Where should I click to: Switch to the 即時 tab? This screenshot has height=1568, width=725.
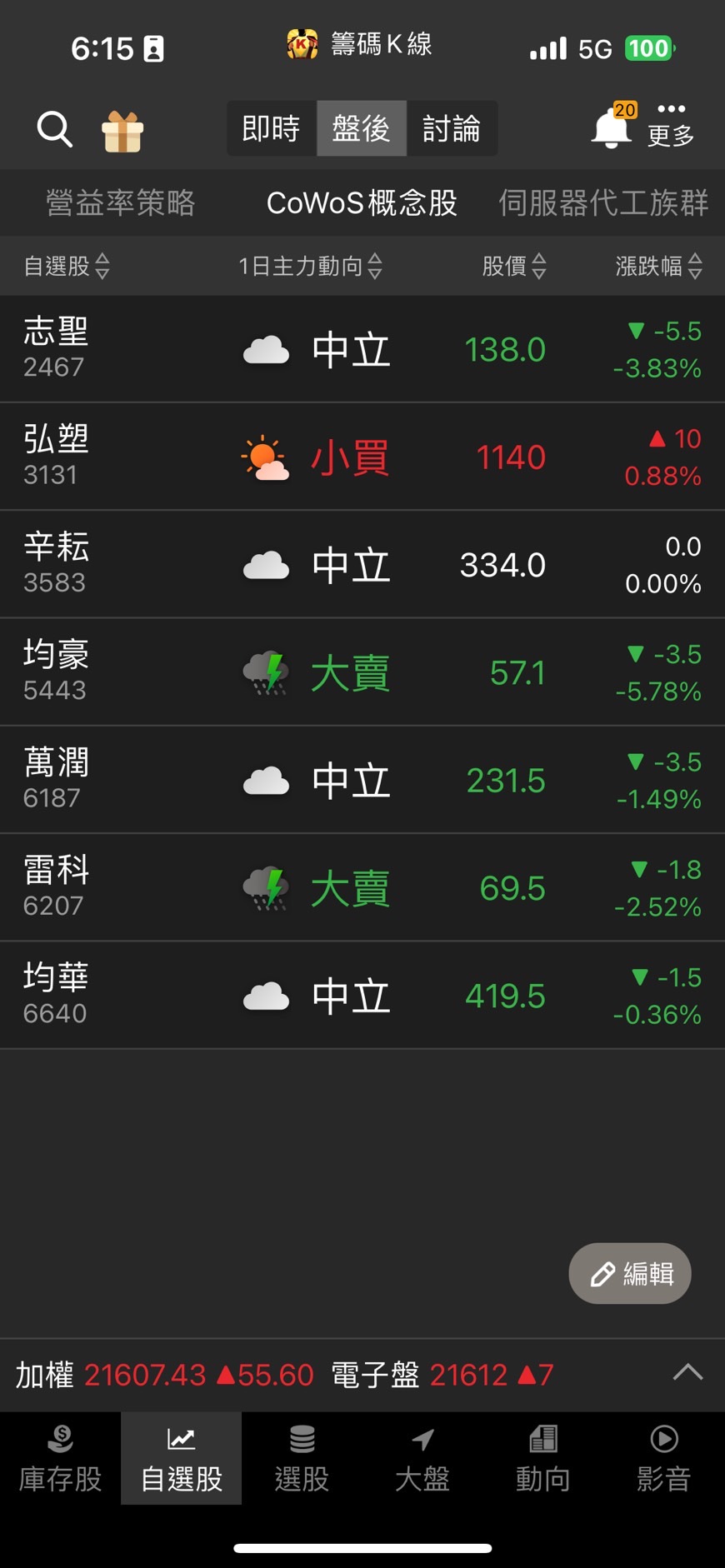[270, 128]
